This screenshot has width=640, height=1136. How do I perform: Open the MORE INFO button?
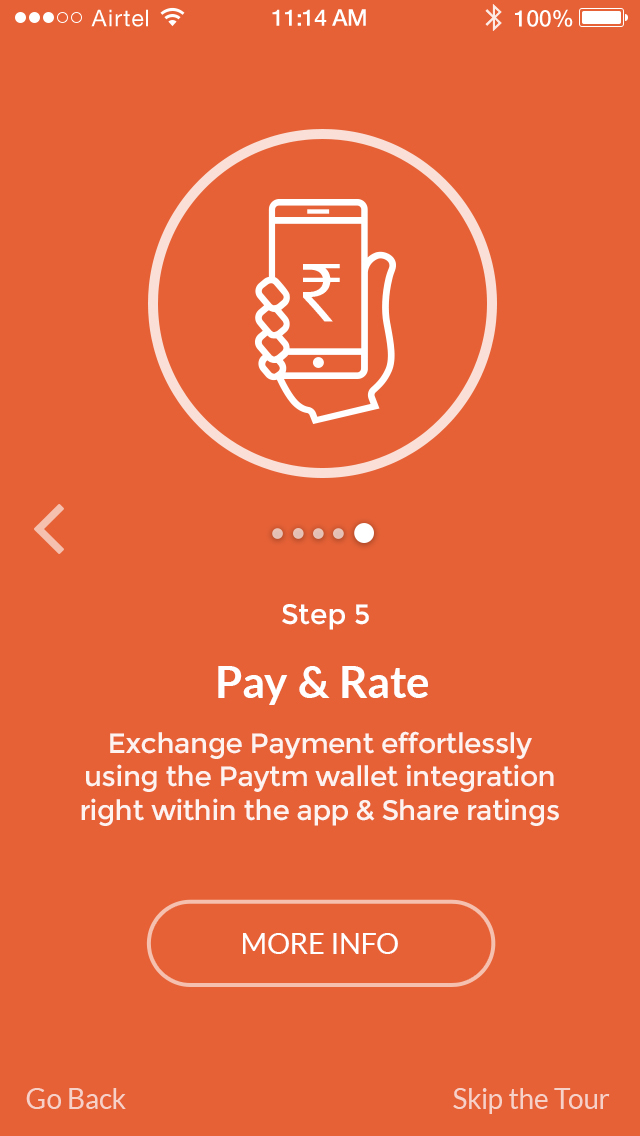[320, 943]
